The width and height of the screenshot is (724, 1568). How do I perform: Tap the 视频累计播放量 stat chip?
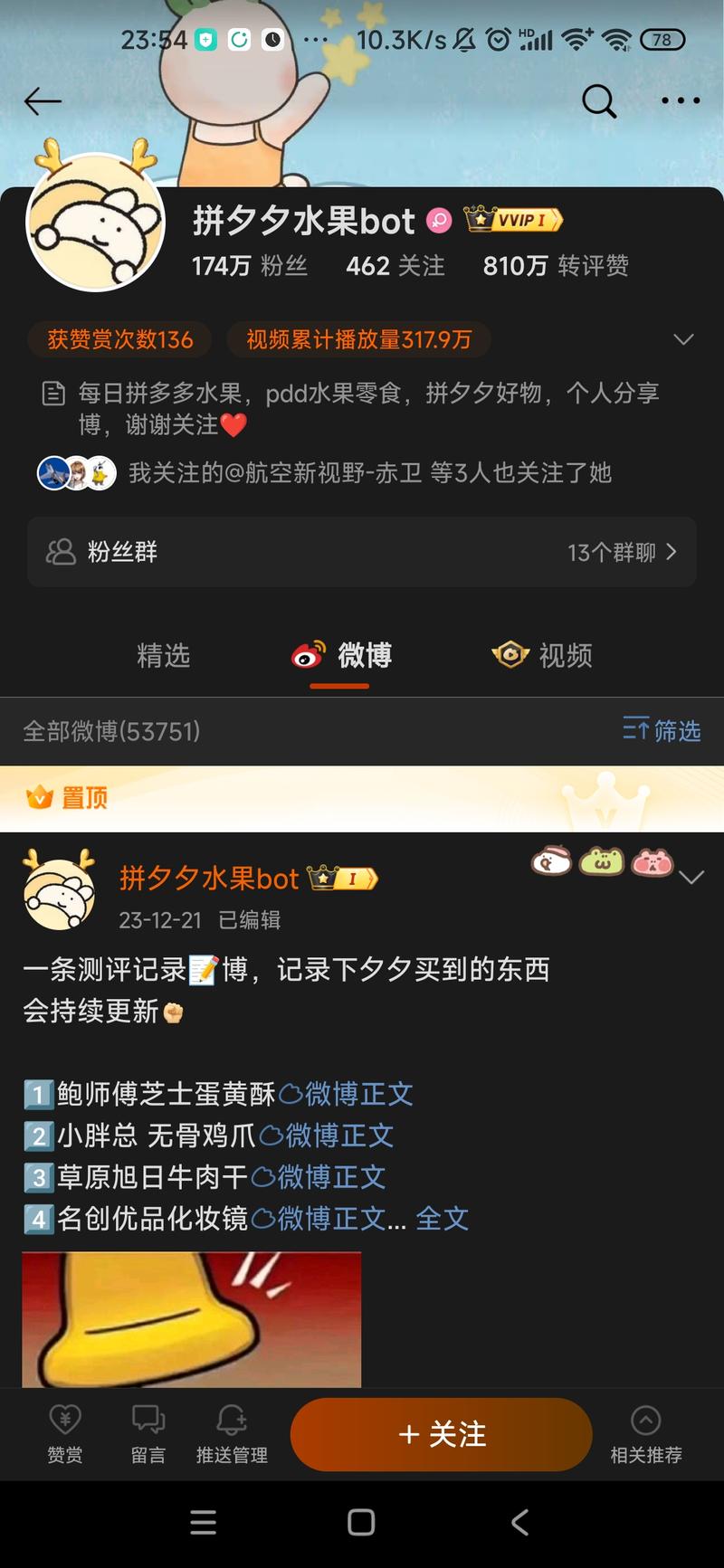pos(358,339)
